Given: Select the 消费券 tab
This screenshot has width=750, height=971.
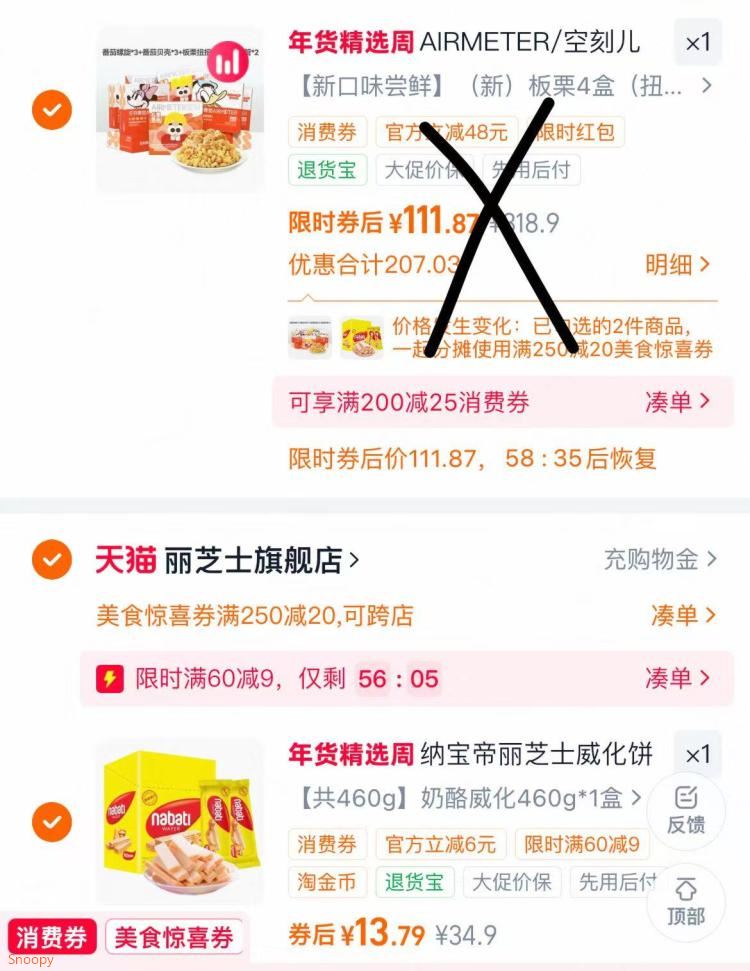Looking at the screenshot, I should (52, 938).
